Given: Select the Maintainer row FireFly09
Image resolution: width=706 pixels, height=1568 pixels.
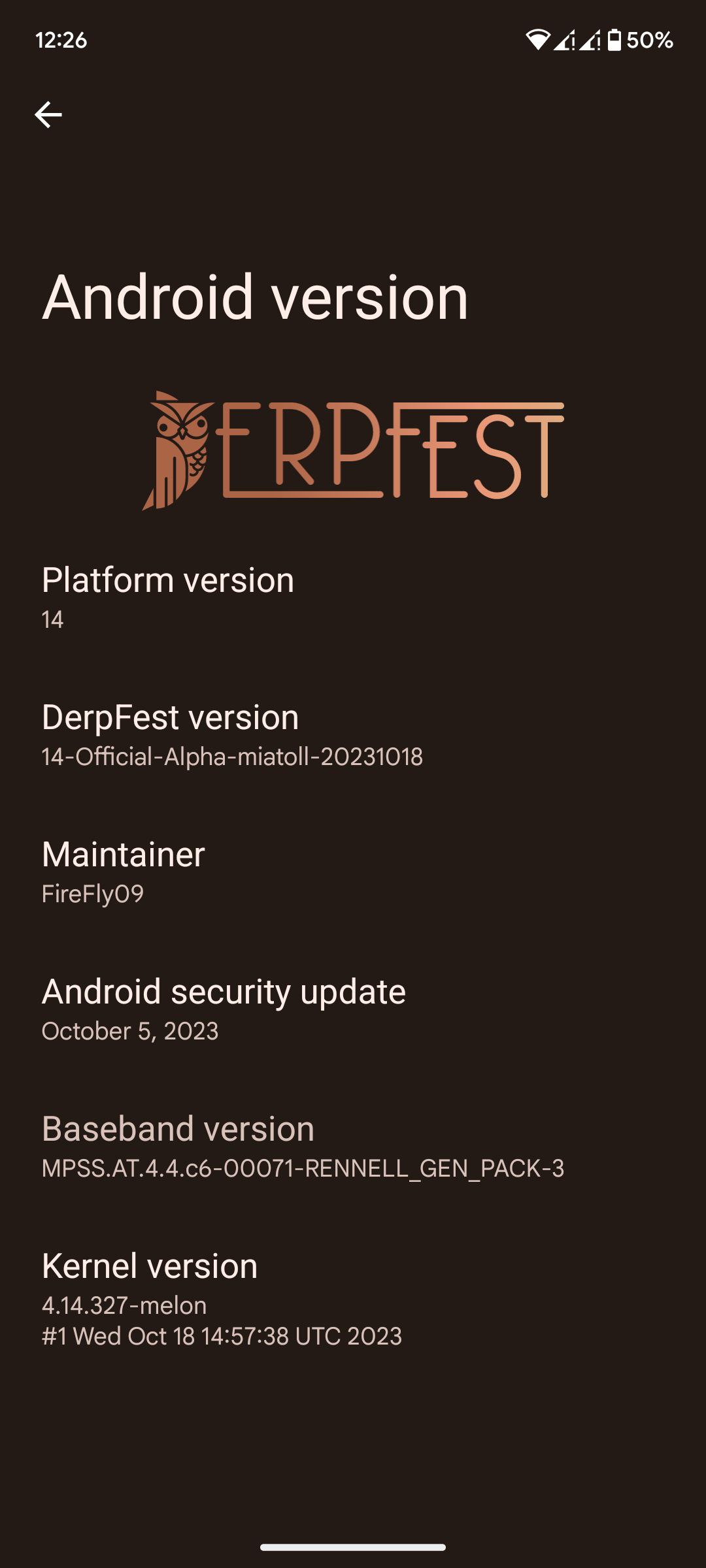Looking at the screenshot, I should pyautogui.click(x=353, y=872).
